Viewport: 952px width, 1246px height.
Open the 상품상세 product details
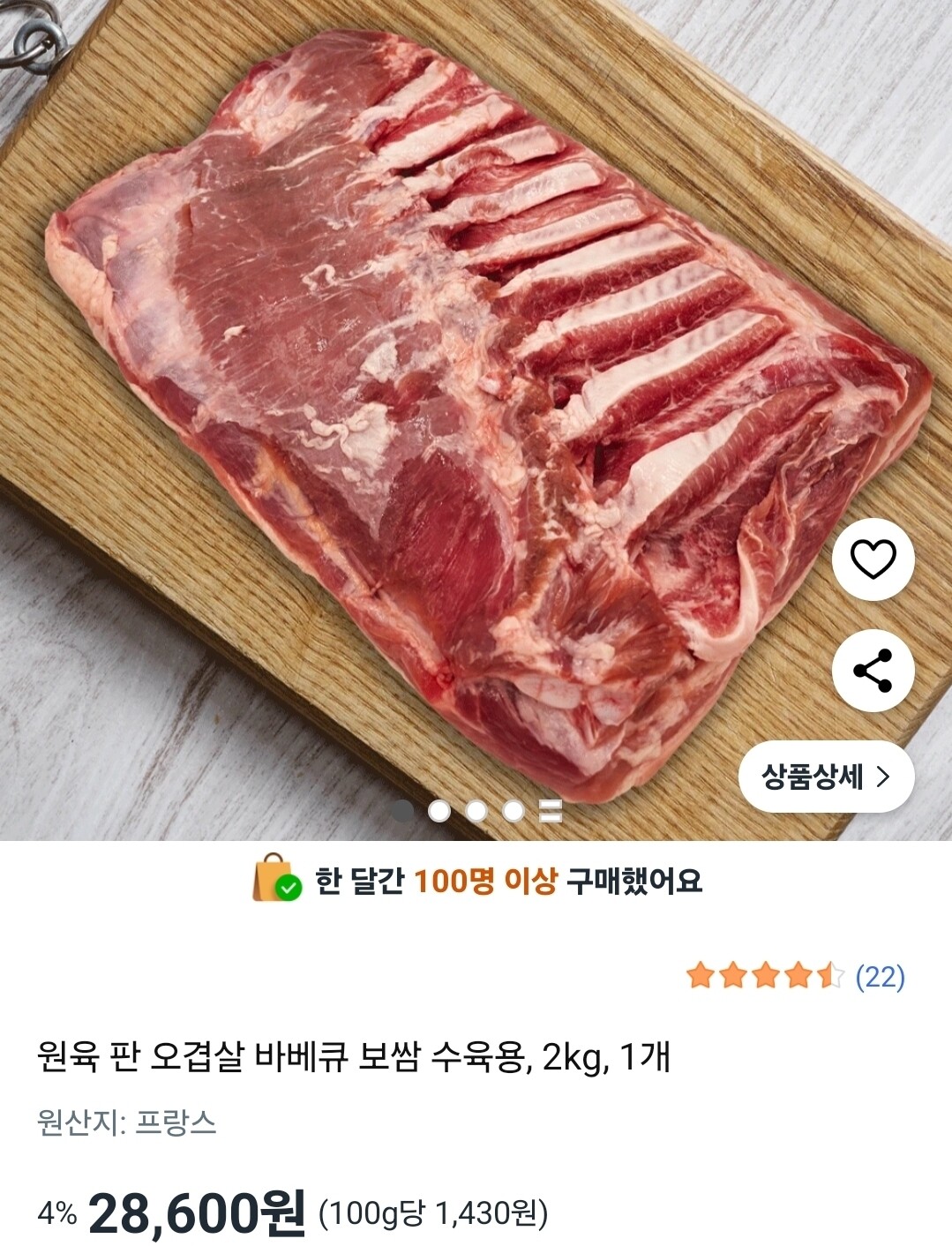pyautogui.click(x=826, y=777)
